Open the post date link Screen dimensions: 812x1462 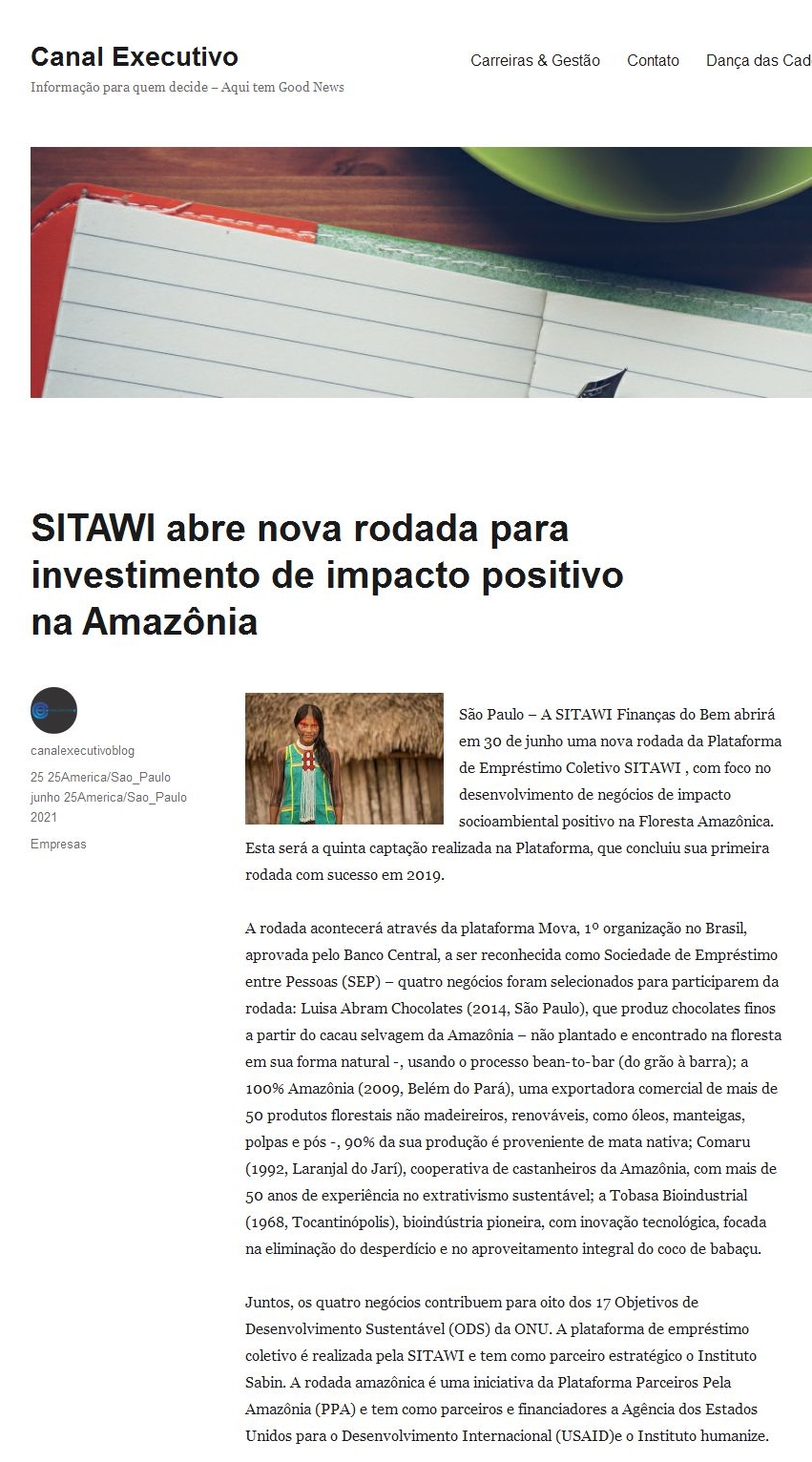(x=108, y=797)
